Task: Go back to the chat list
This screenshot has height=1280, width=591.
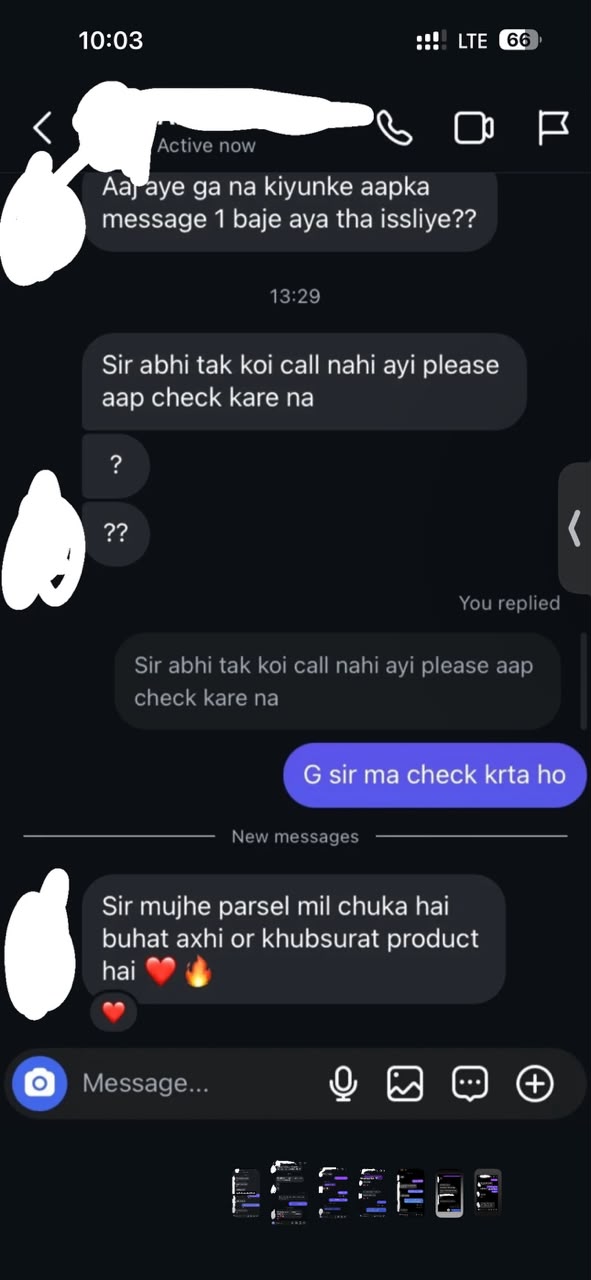Action: pyautogui.click(x=42, y=128)
